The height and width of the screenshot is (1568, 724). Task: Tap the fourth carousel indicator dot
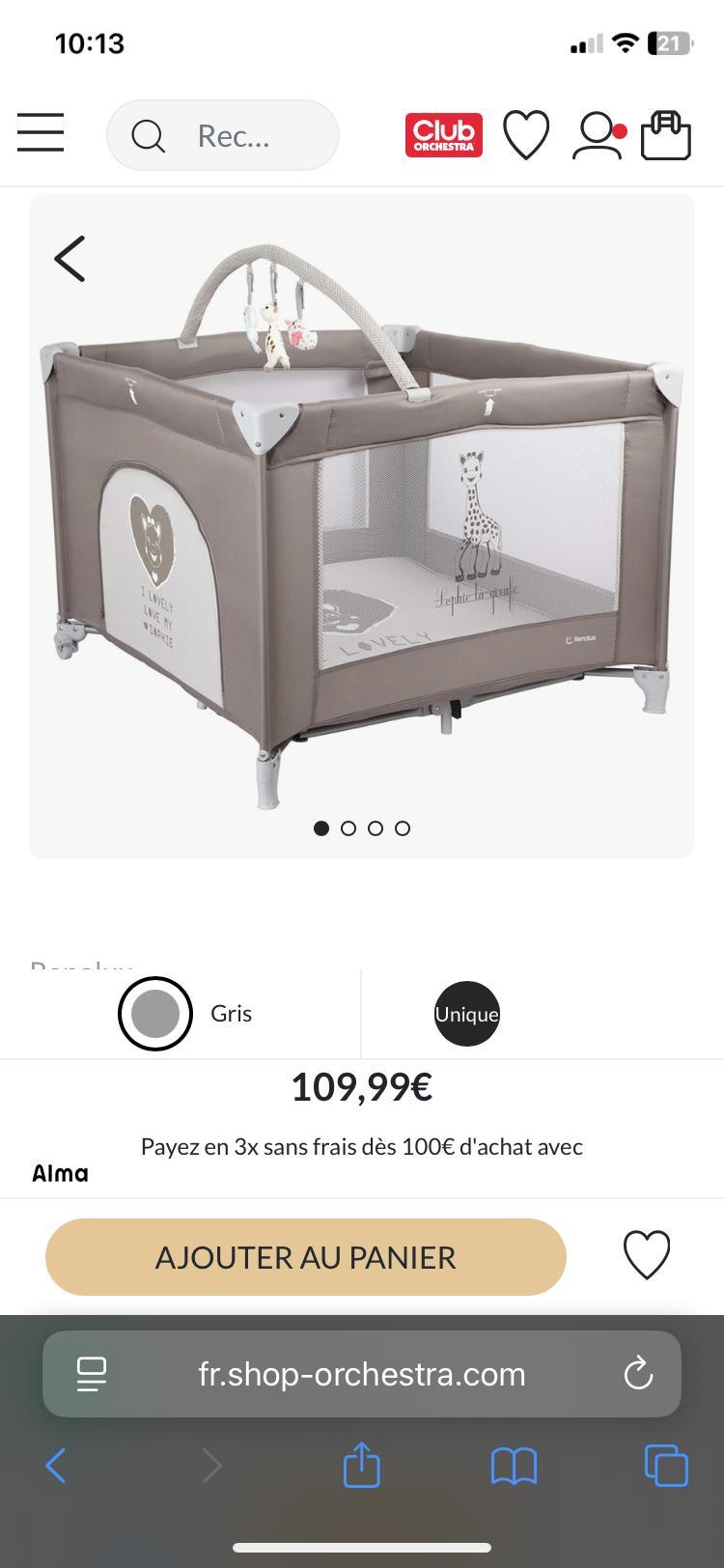[x=402, y=827]
